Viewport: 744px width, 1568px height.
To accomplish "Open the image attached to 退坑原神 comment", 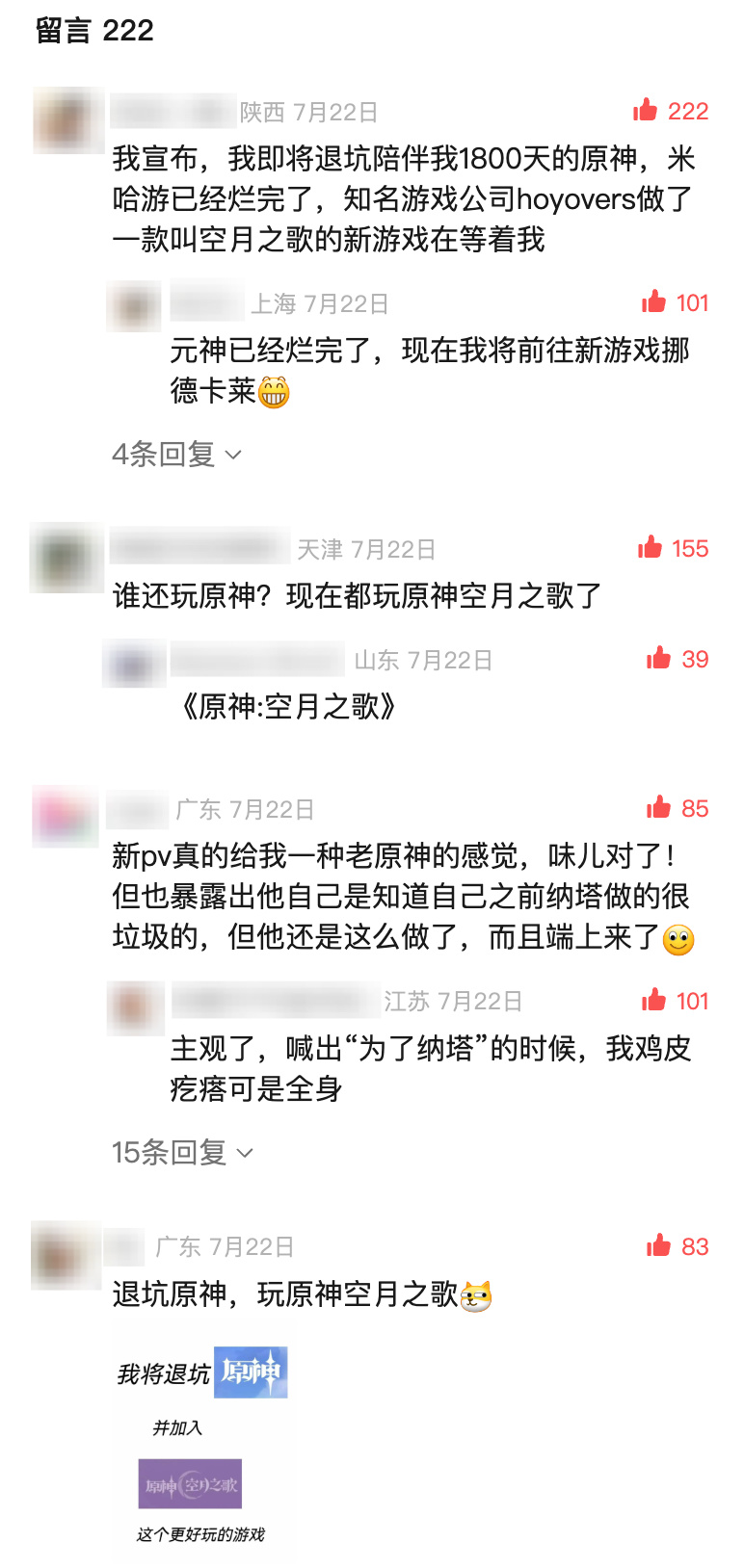I will [202, 1442].
